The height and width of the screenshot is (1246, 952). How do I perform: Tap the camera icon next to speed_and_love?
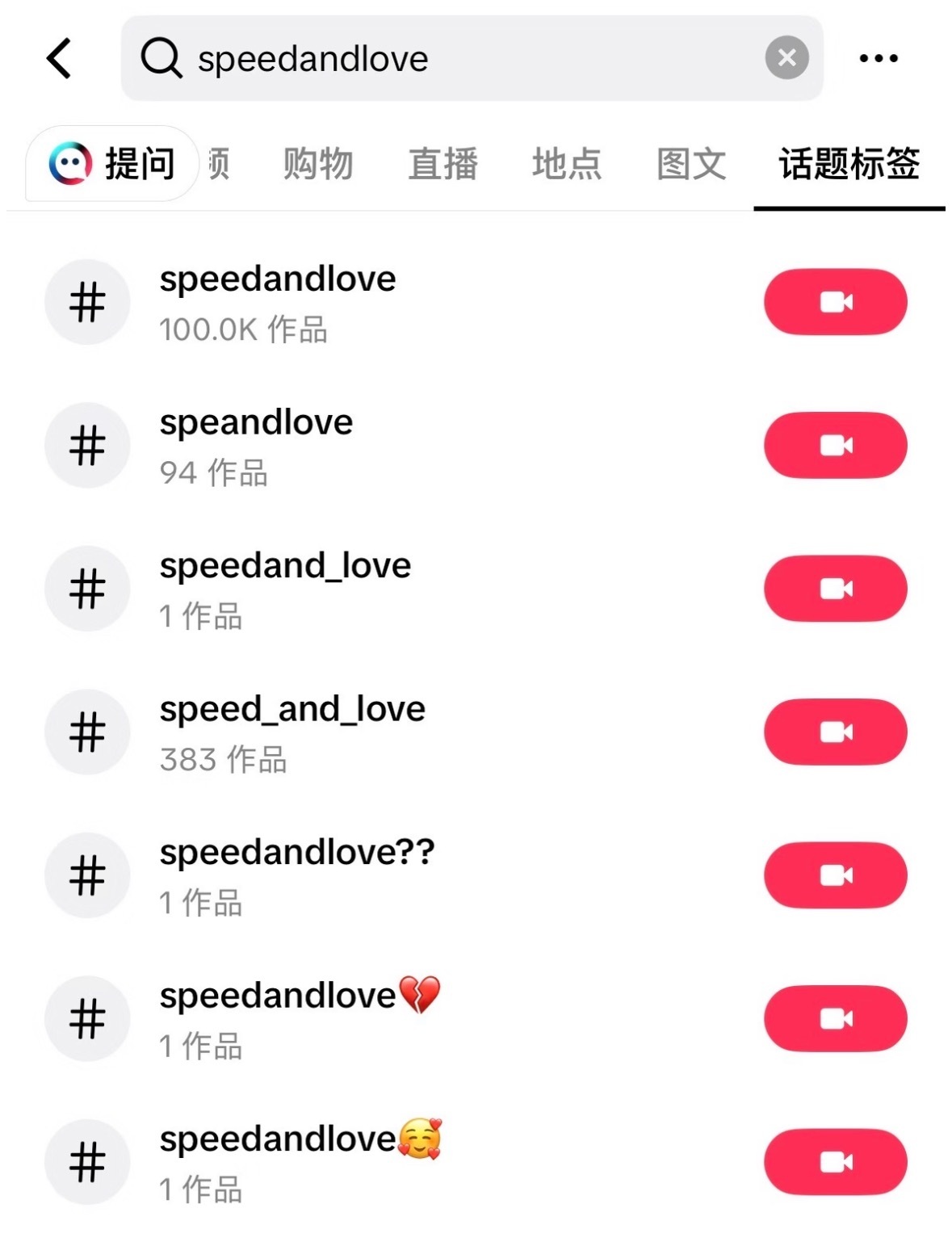coord(835,732)
